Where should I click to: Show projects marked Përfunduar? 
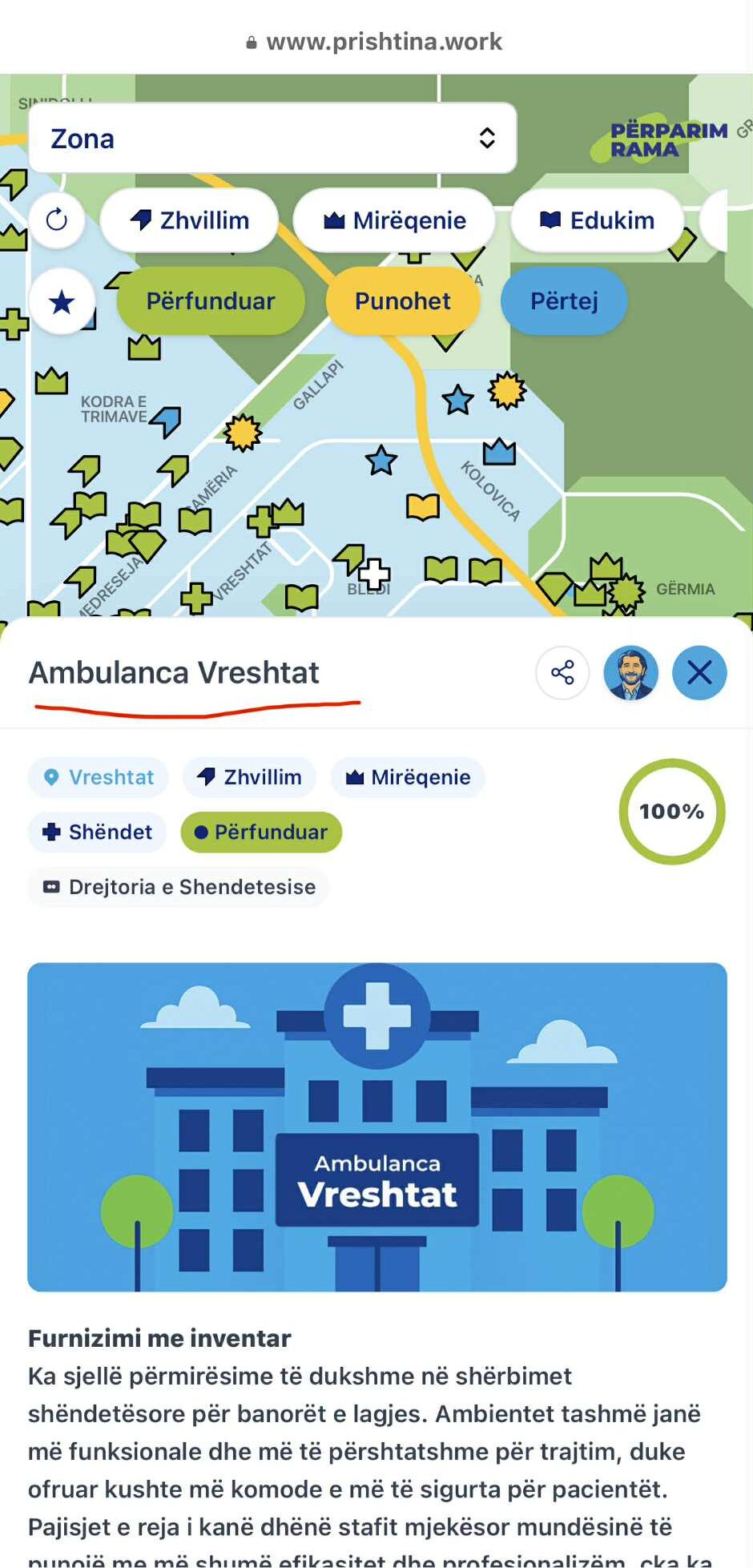[211, 301]
